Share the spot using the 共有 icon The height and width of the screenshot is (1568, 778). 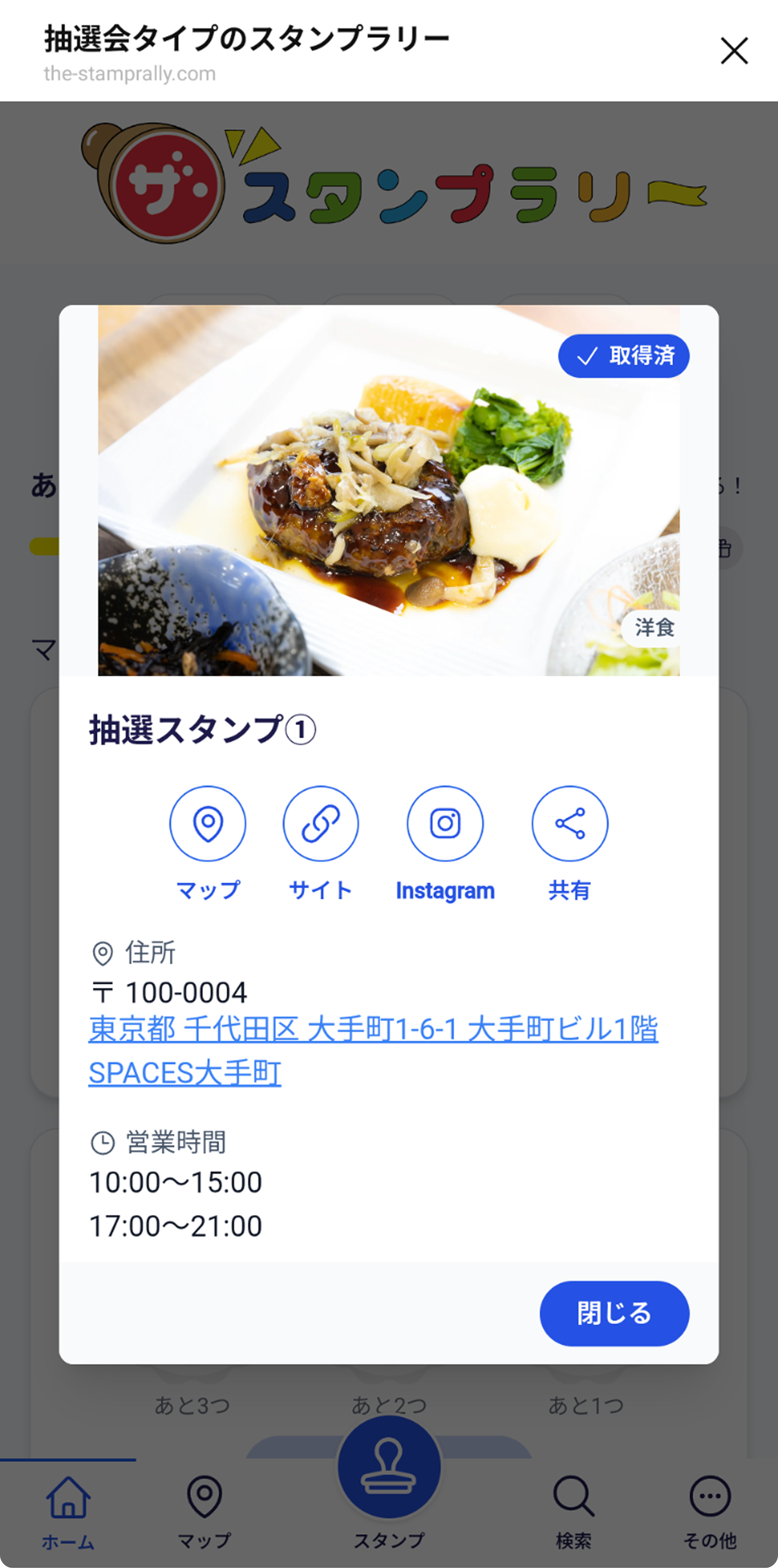tap(569, 823)
